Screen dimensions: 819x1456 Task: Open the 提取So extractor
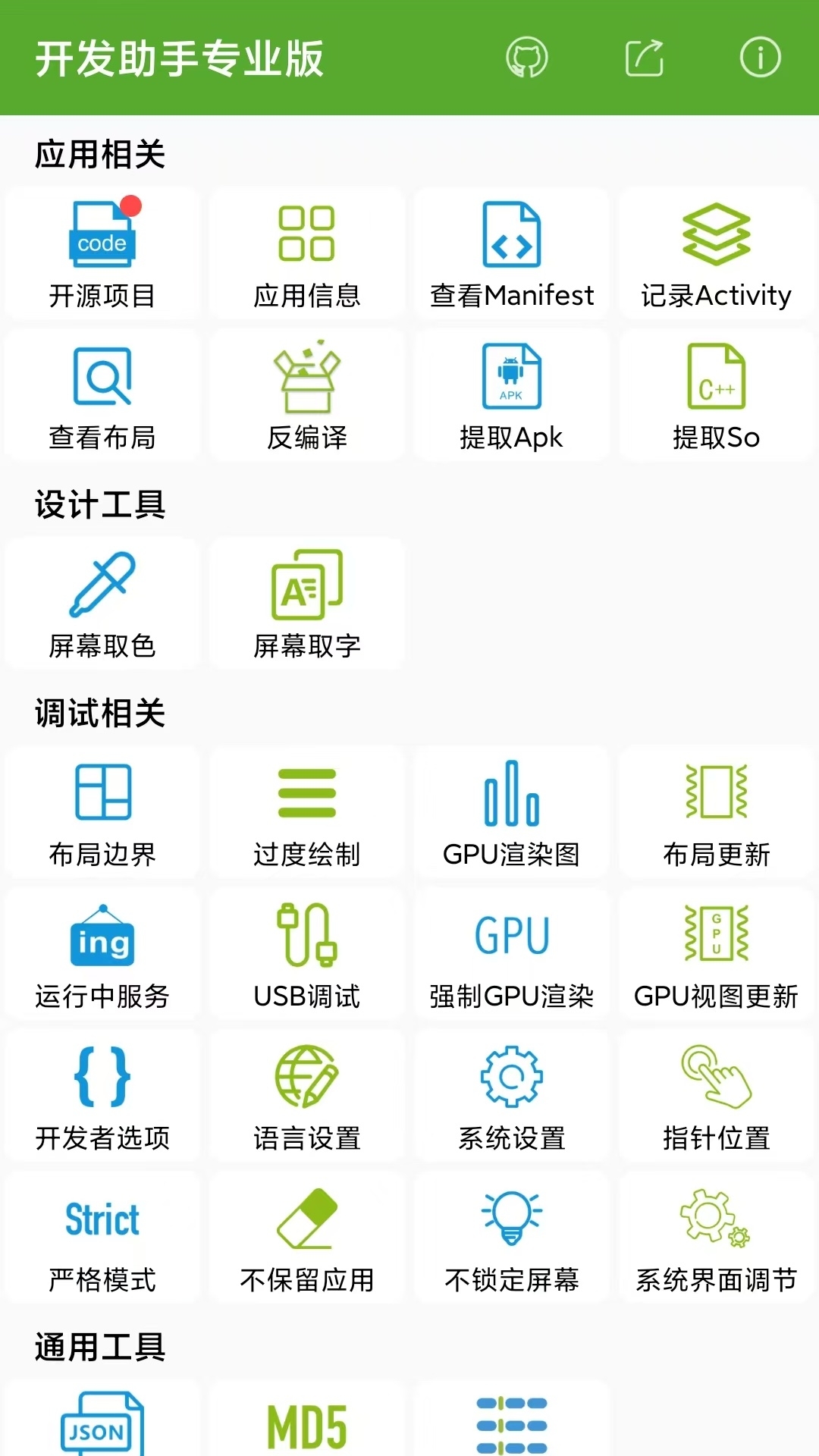[x=715, y=394]
